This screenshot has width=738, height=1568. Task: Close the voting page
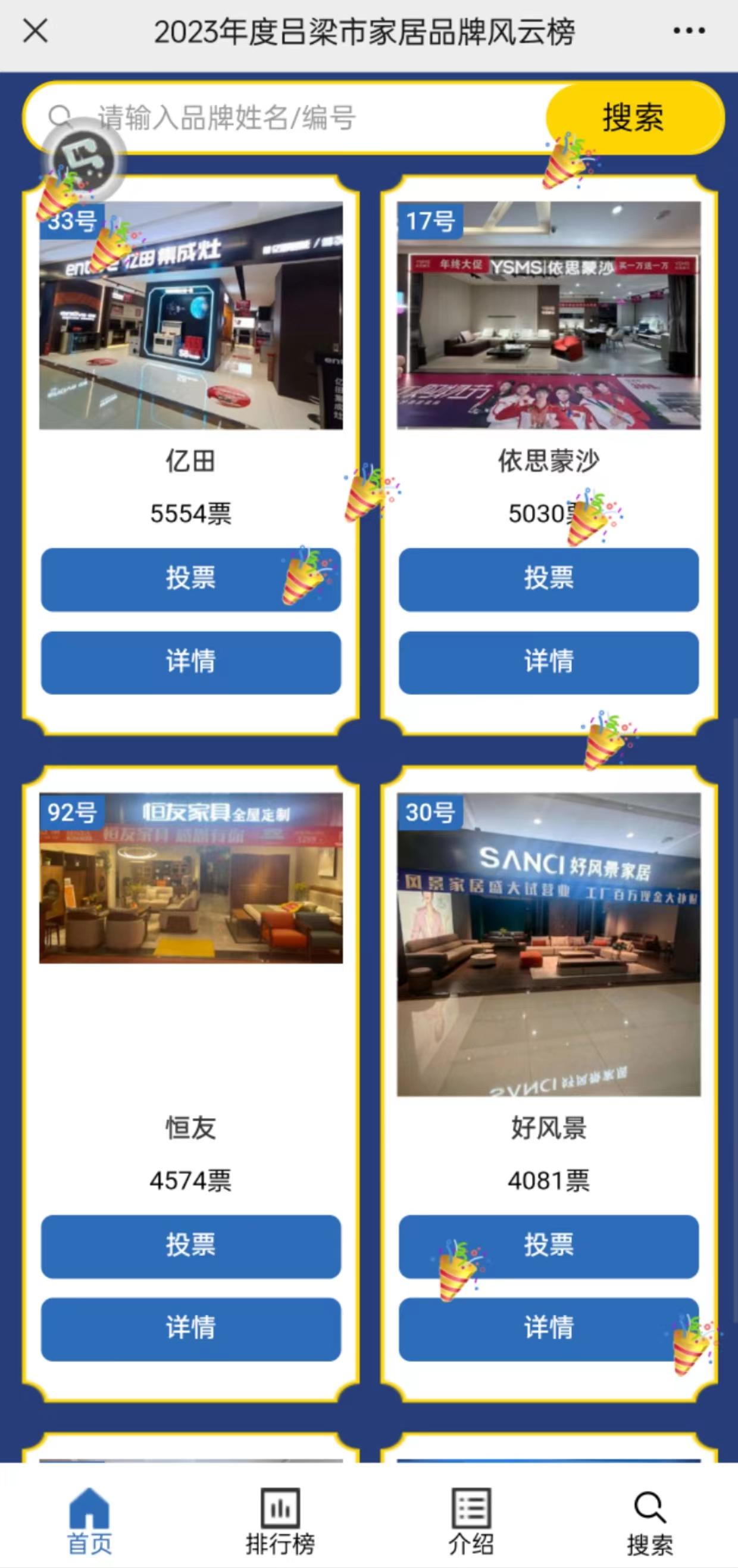(35, 30)
